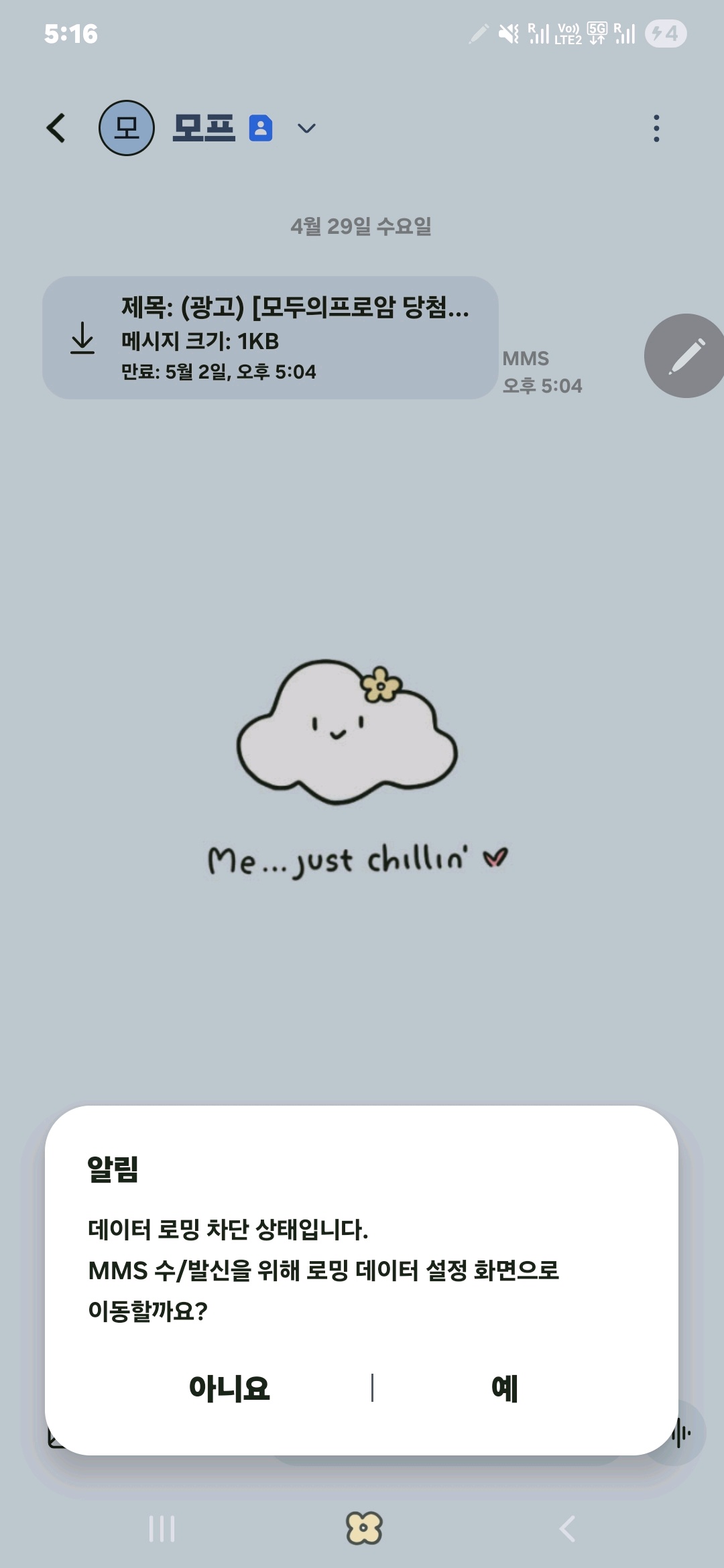Screen dimensions: 724x1568
Task: Tap 예 to open roaming data settings
Action: [x=504, y=1388]
